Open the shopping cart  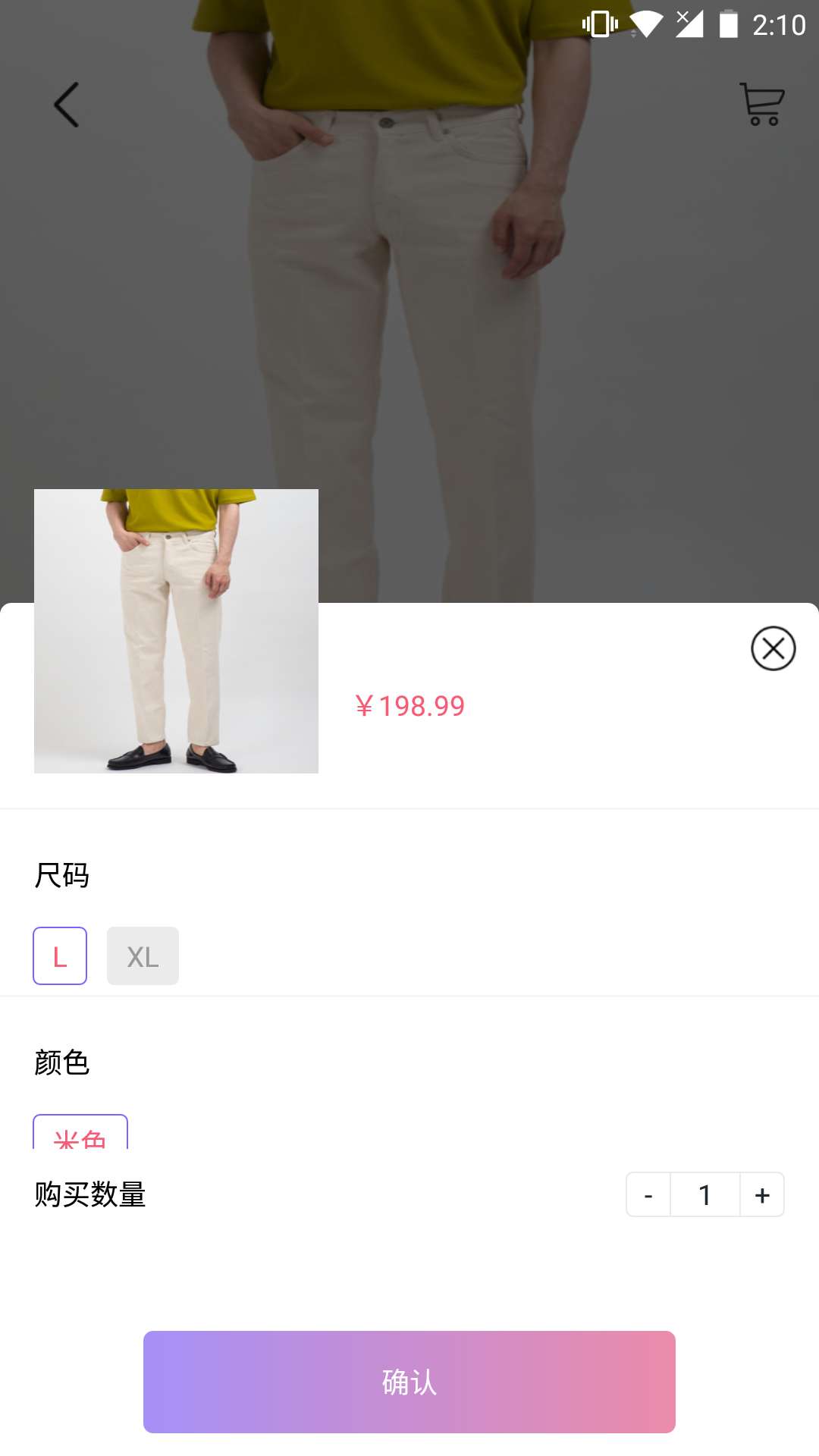762,104
